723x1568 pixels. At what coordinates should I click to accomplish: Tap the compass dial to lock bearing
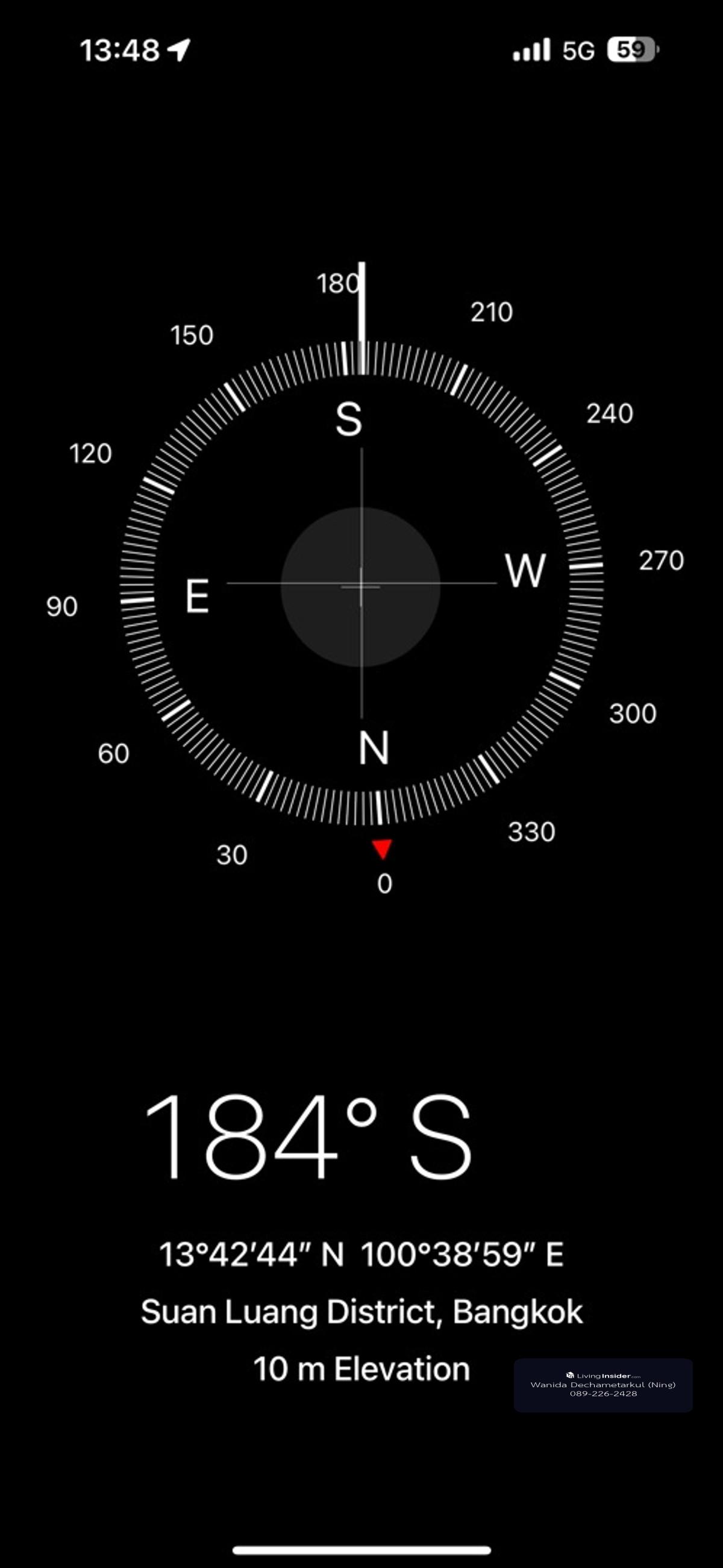pyautogui.click(x=361, y=586)
